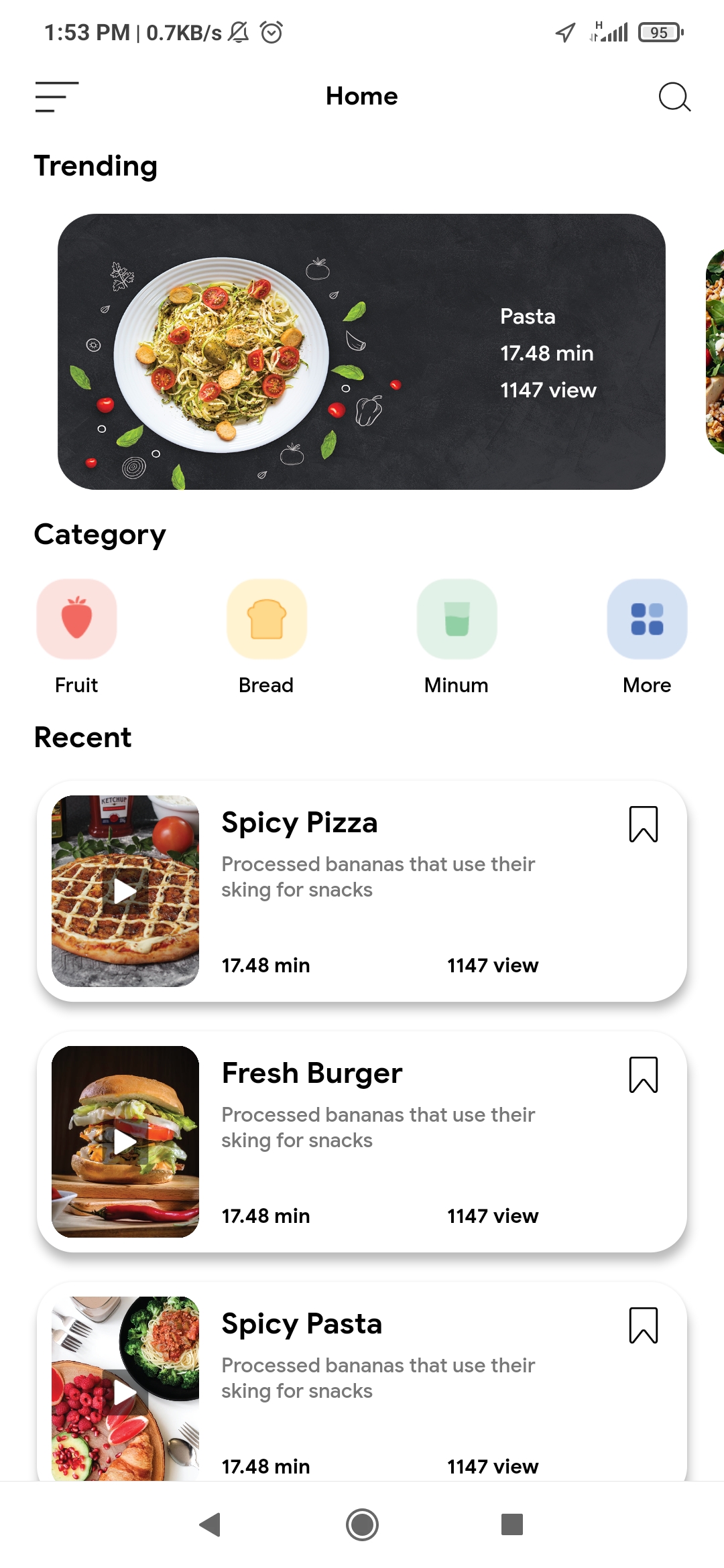Bookmark the Spicy Pizza recipe

coord(644,824)
